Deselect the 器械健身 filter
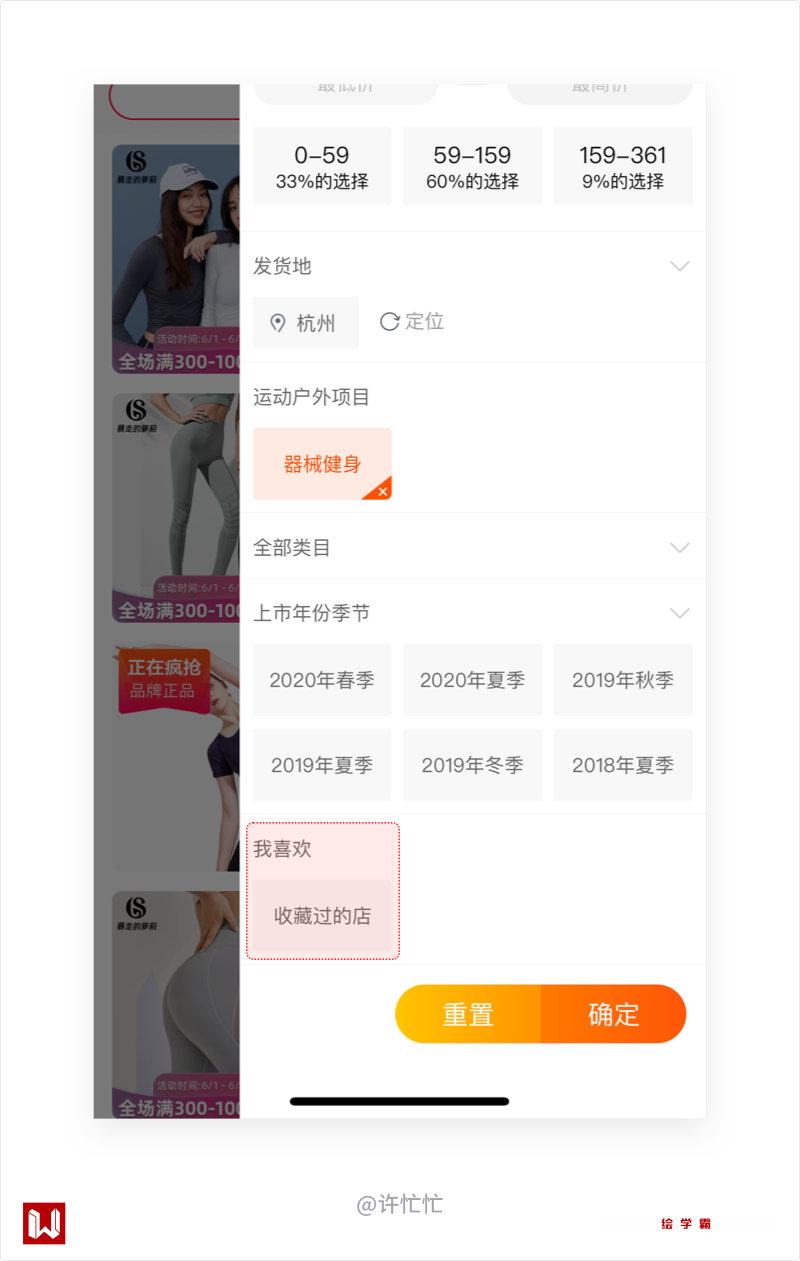Viewport: 800px width, 1261px height. [x=322, y=464]
